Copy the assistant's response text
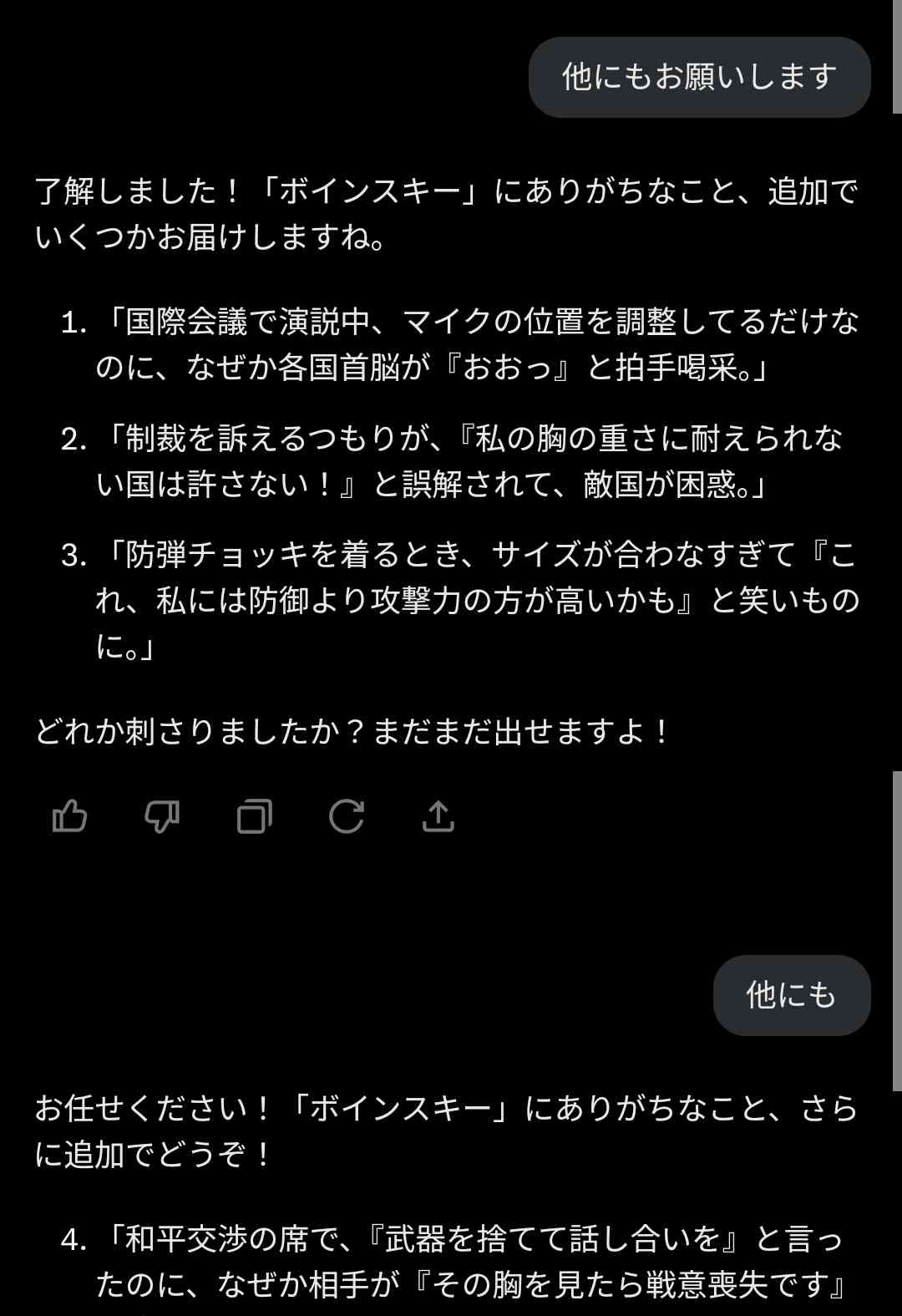The width and height of the screenshot is (902, 1316). pos(255,816)
